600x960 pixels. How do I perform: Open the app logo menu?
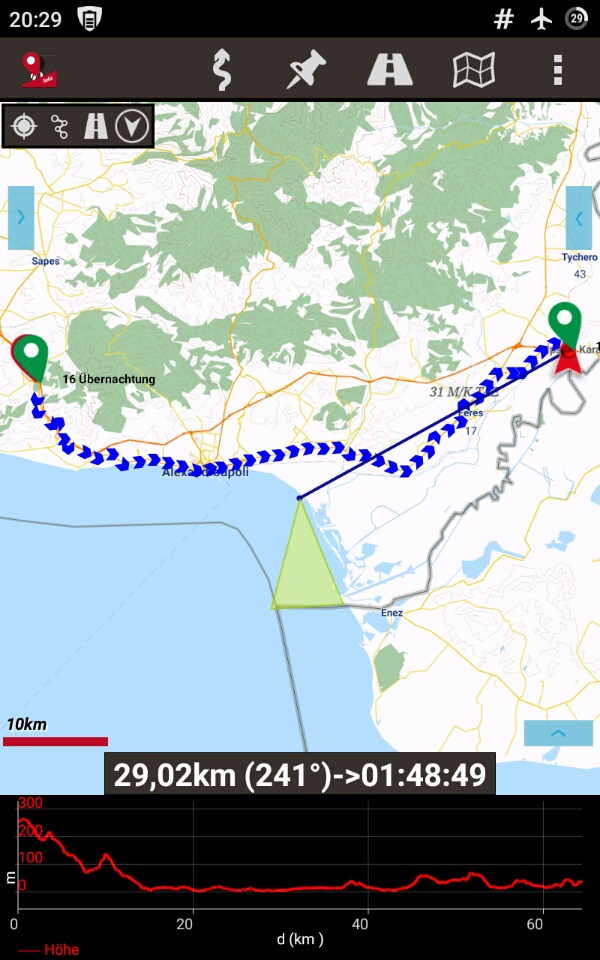point(41,69)
